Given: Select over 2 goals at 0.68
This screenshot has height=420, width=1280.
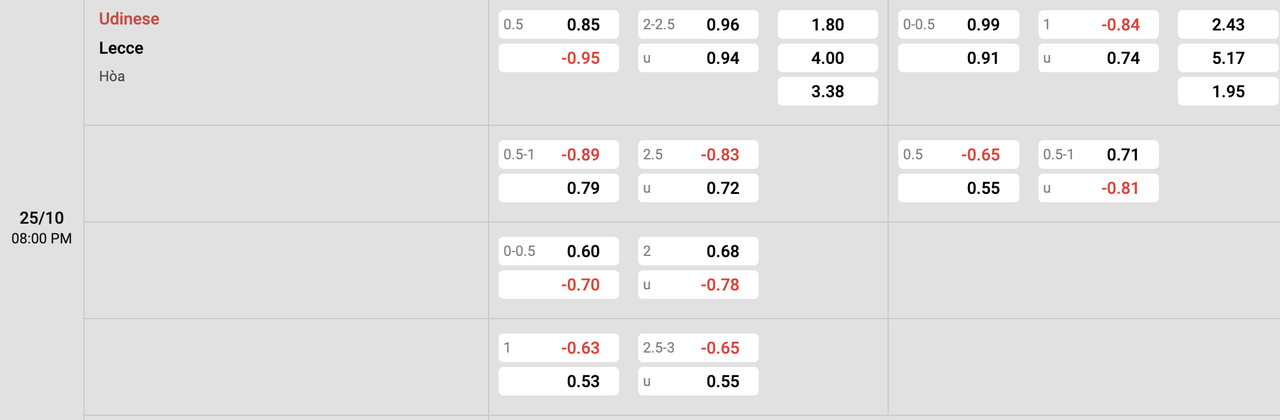Looking at the screenshot, I should pos(698,251).
